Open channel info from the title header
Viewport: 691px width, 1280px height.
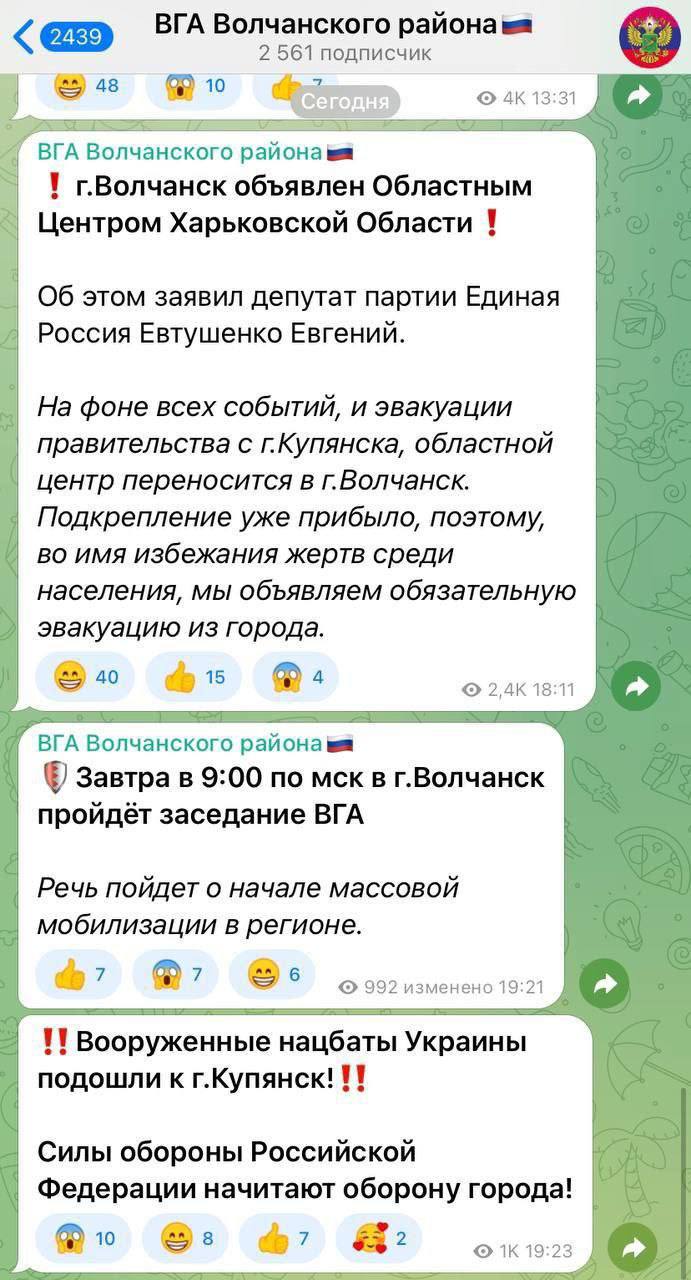point(344,37)
